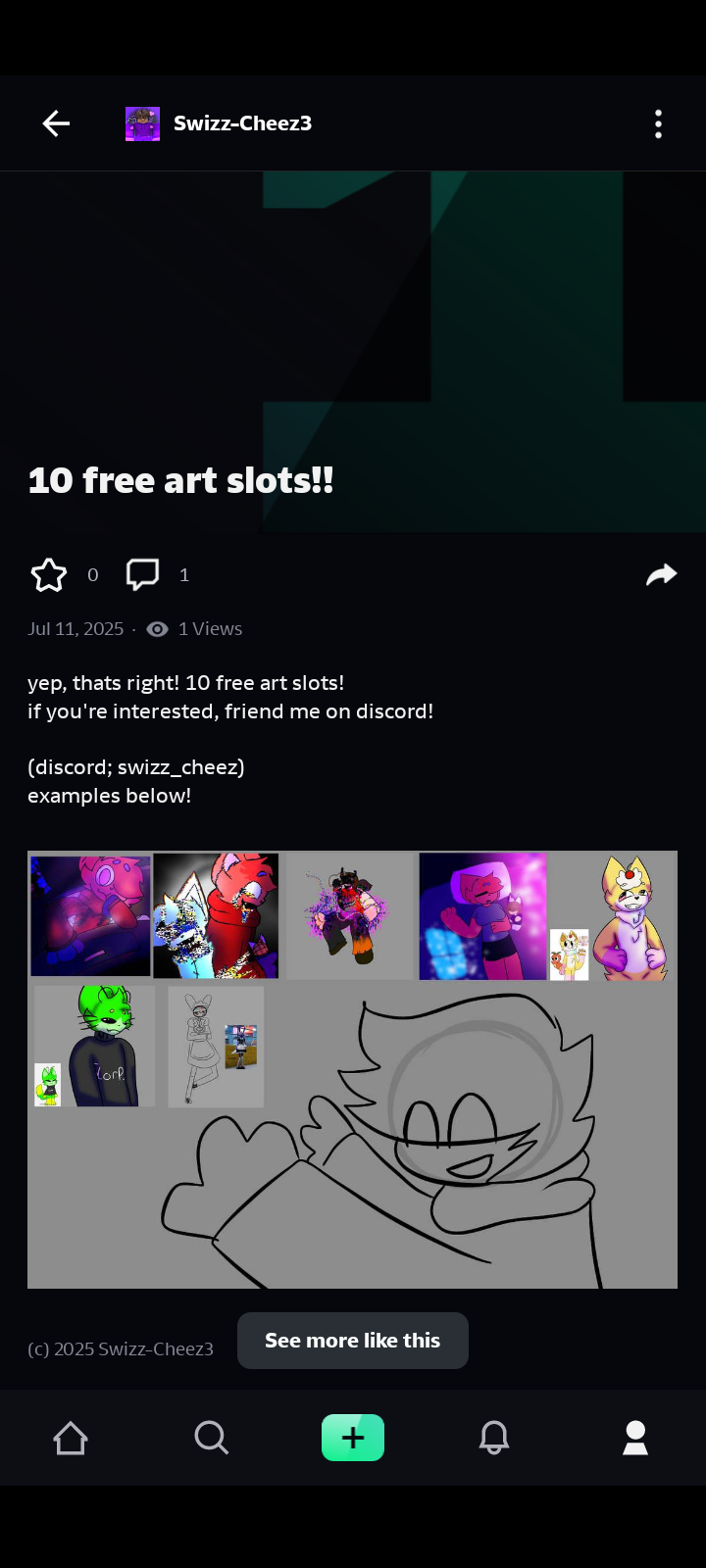
Task: Open the art examples image
Action: click(352, 1069)
